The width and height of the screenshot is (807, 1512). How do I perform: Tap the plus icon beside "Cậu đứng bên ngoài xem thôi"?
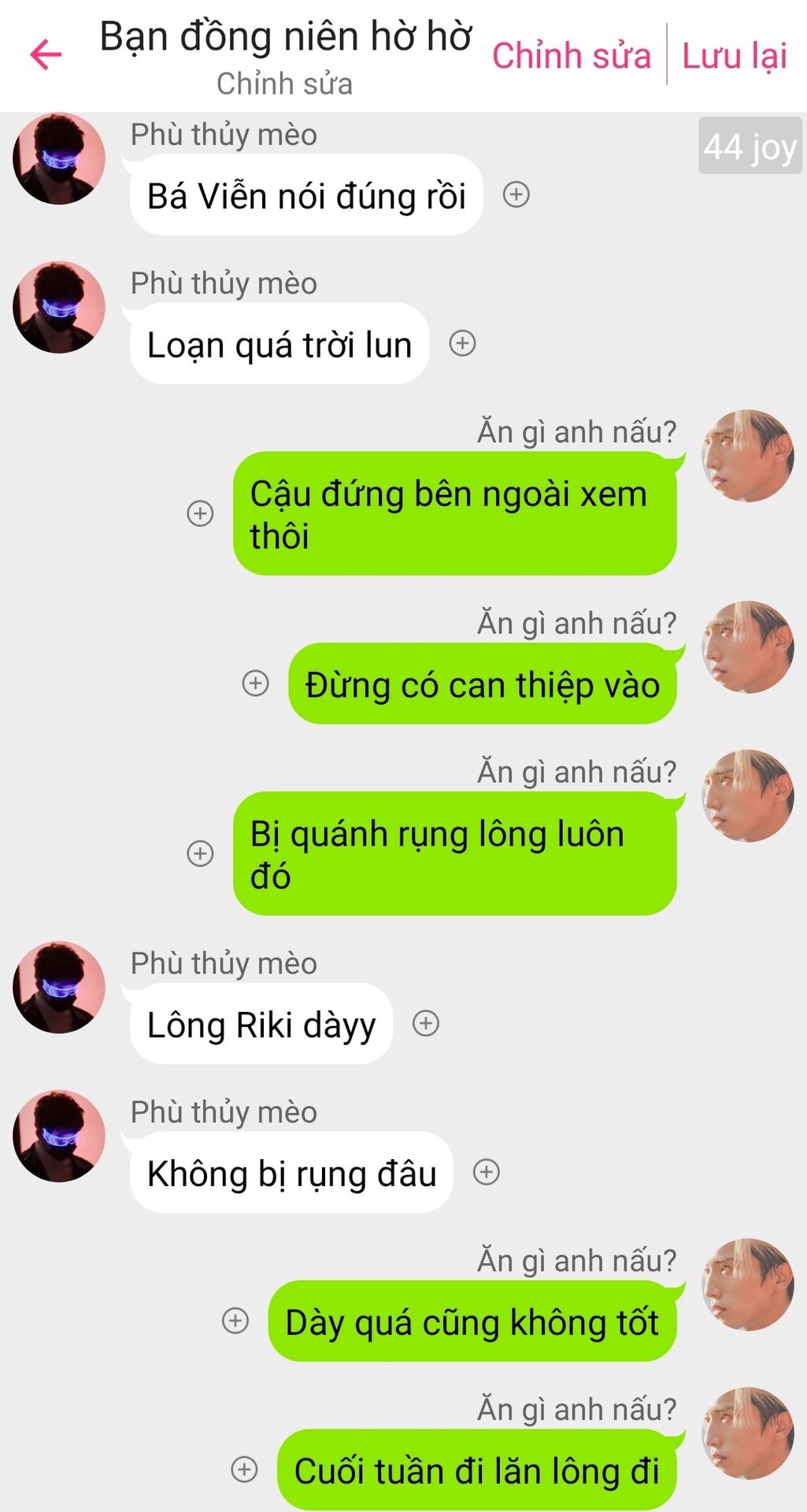pyautogui.click(x=200, y=513)
